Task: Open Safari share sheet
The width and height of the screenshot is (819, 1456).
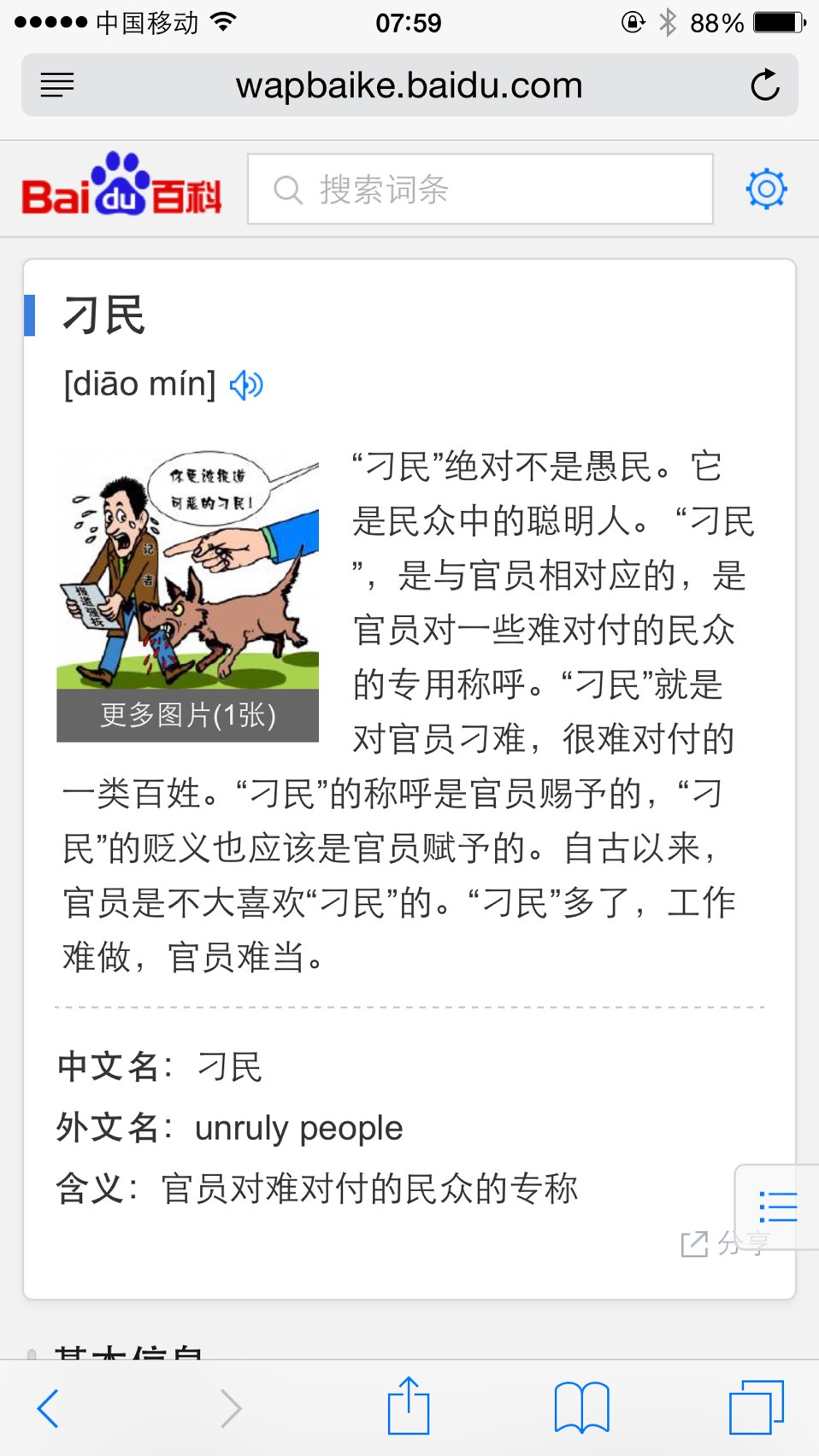Action: (409, 1406)
